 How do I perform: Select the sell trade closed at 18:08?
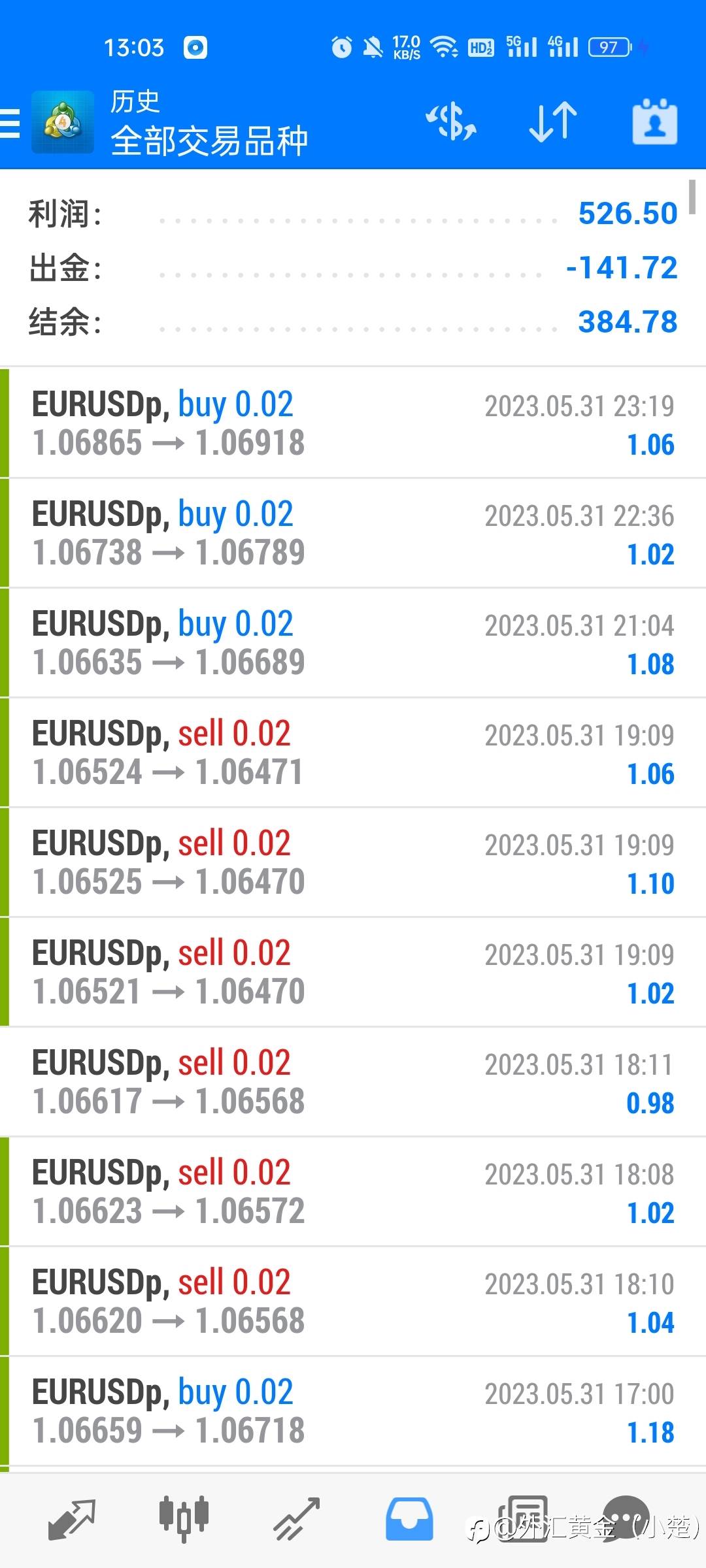tap(353, 1192)
